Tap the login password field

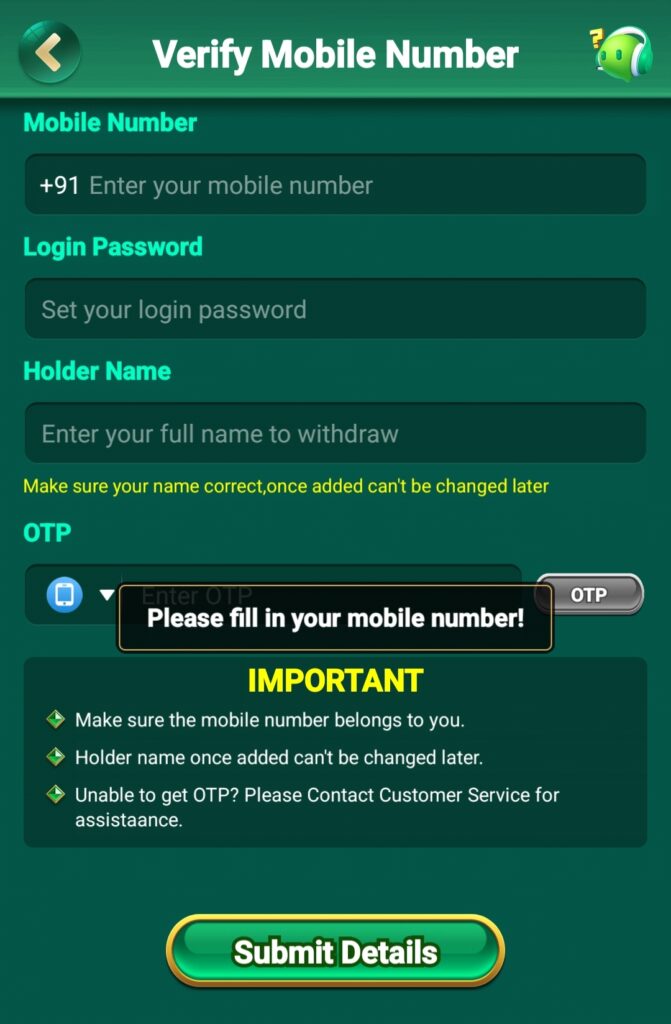click(335, 309)
